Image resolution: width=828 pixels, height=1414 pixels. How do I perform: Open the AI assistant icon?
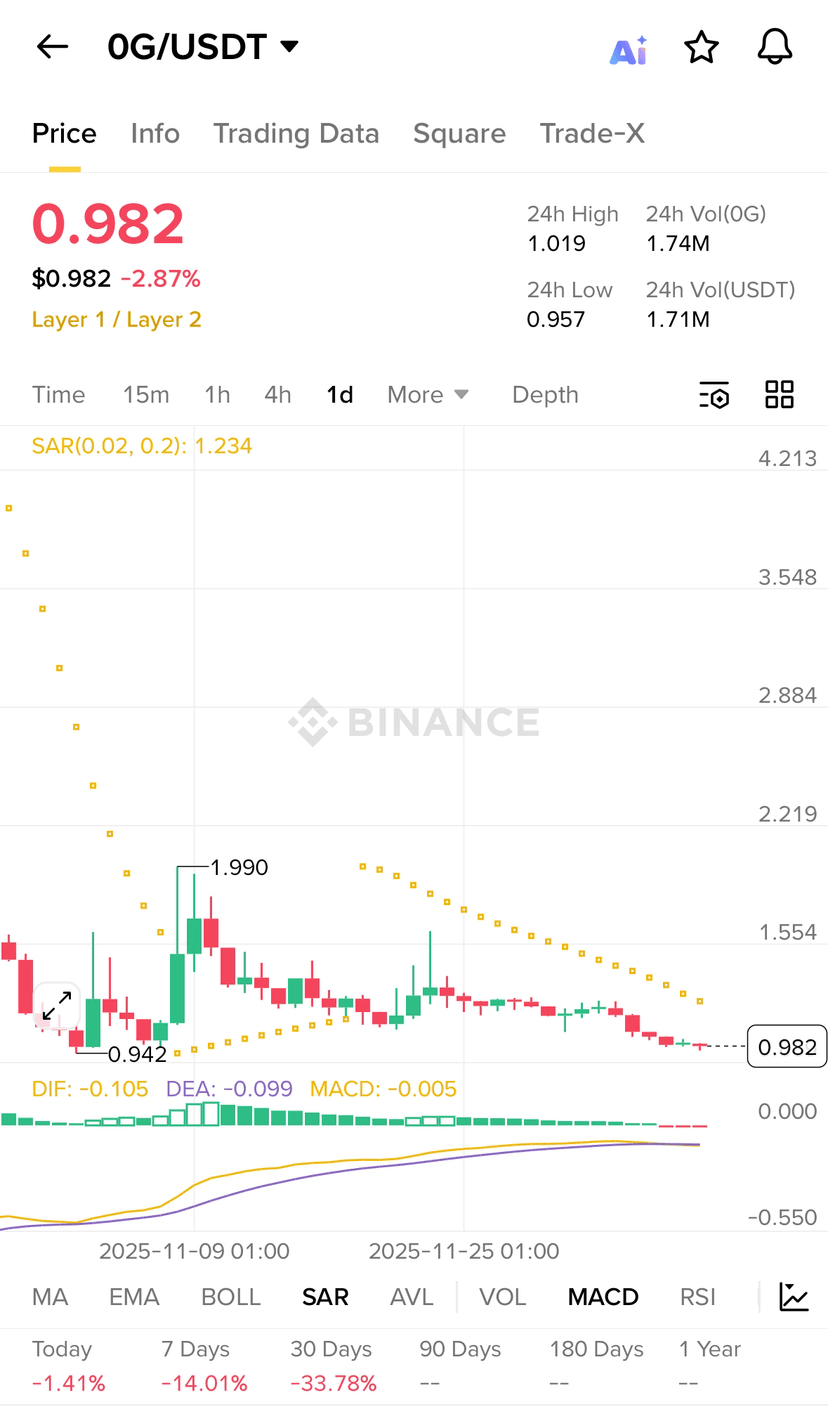click(628, 49)
